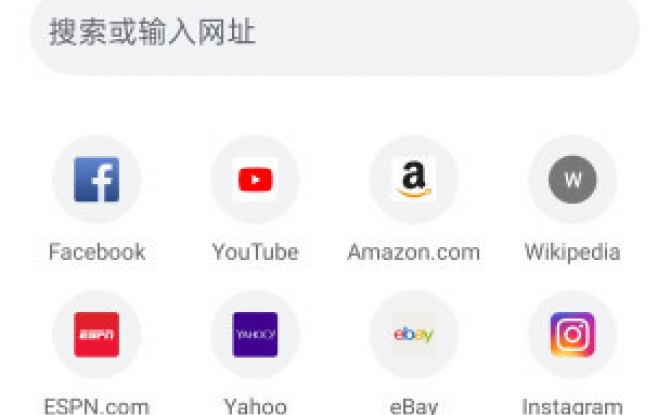The height and width of the screenshot is (415, 670).
Task: Open the Wikipedia shortcut
Action: click(x=572, y=180)
